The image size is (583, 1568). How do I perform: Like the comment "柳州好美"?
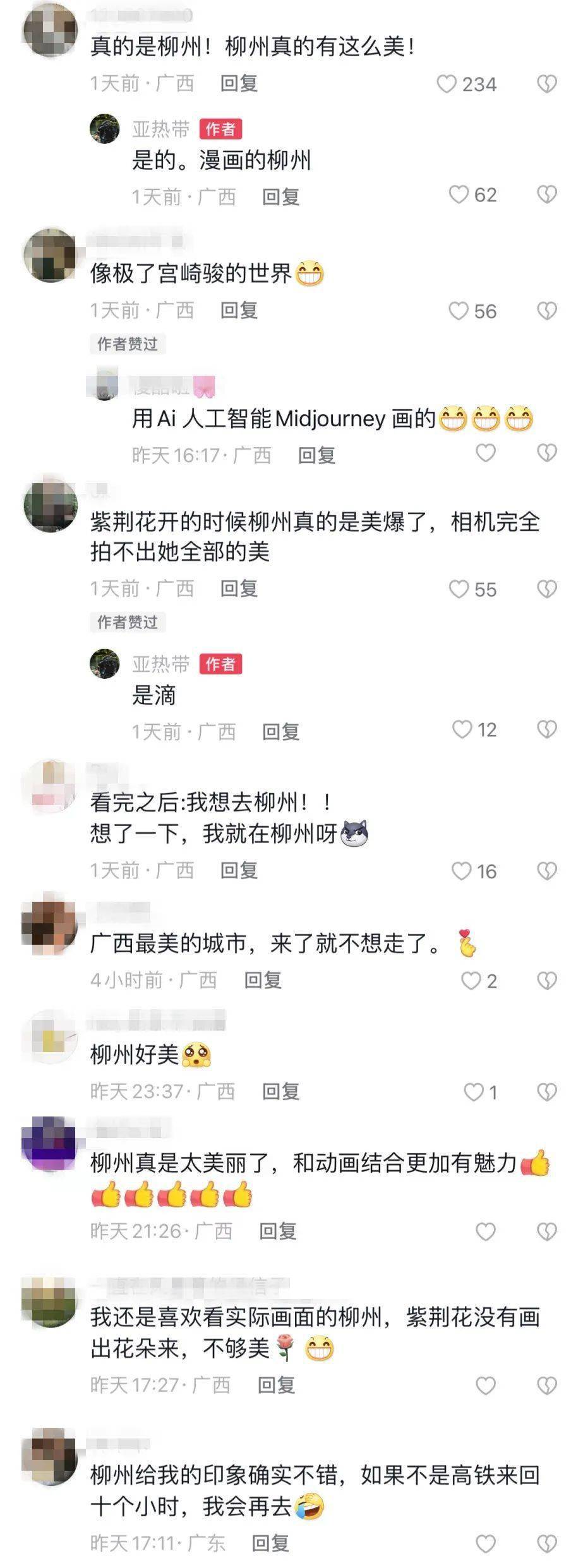474,1092
